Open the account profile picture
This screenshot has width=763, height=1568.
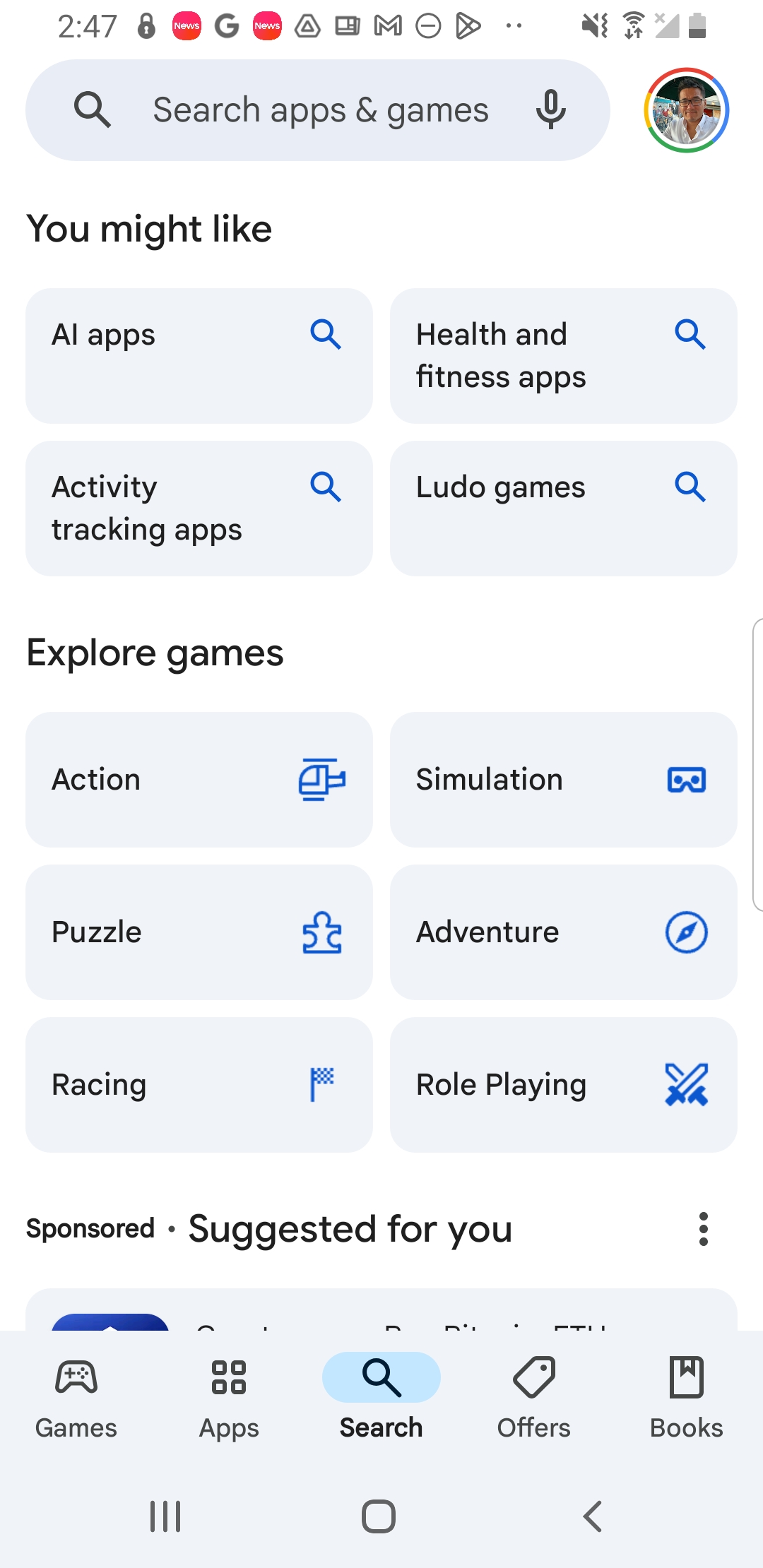686,110
